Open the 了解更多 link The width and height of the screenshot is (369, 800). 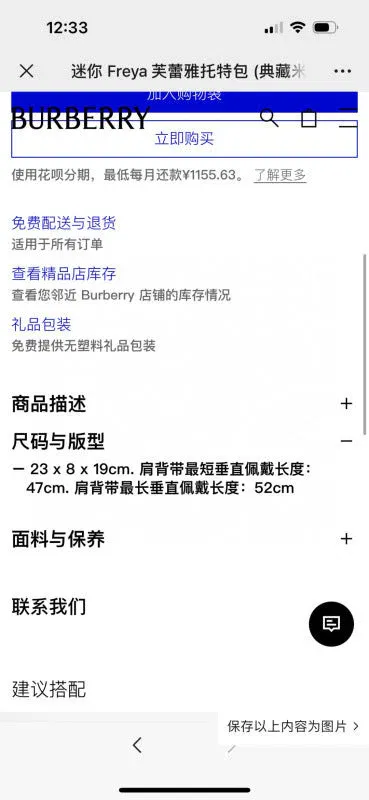tap(280, 176)
